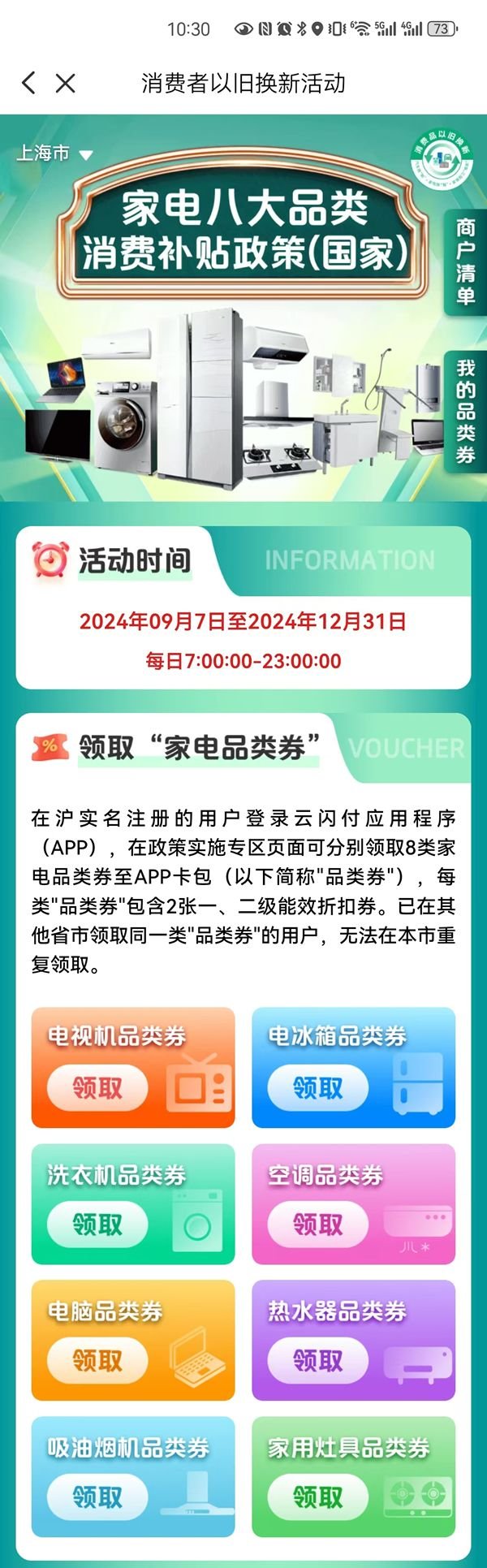487x1568 pixels.
Task: Open 我的品类券 side tab
Action: (465, 412)
